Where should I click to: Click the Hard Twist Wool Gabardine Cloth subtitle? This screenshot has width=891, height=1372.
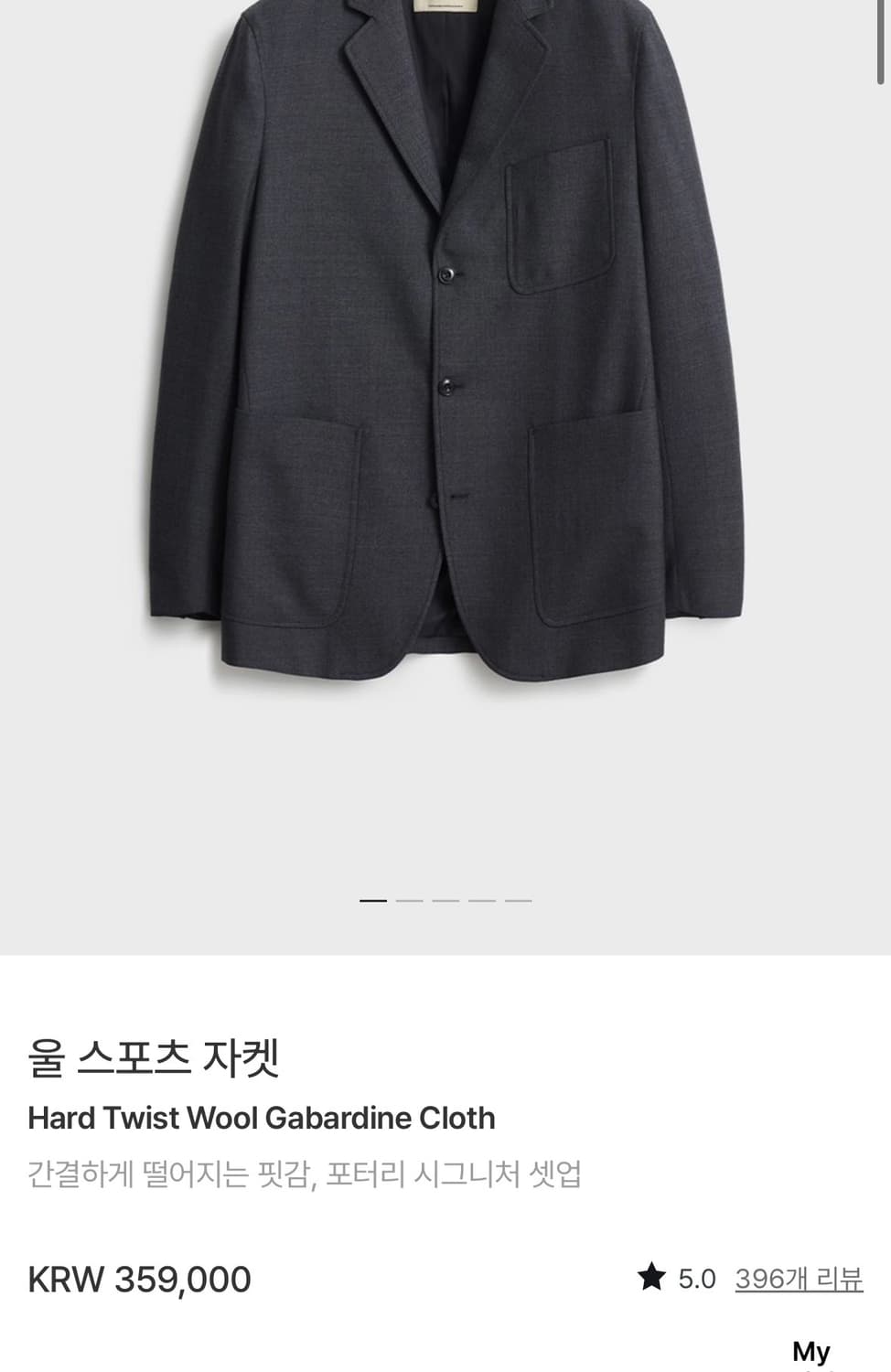[x=260, y=1118]
